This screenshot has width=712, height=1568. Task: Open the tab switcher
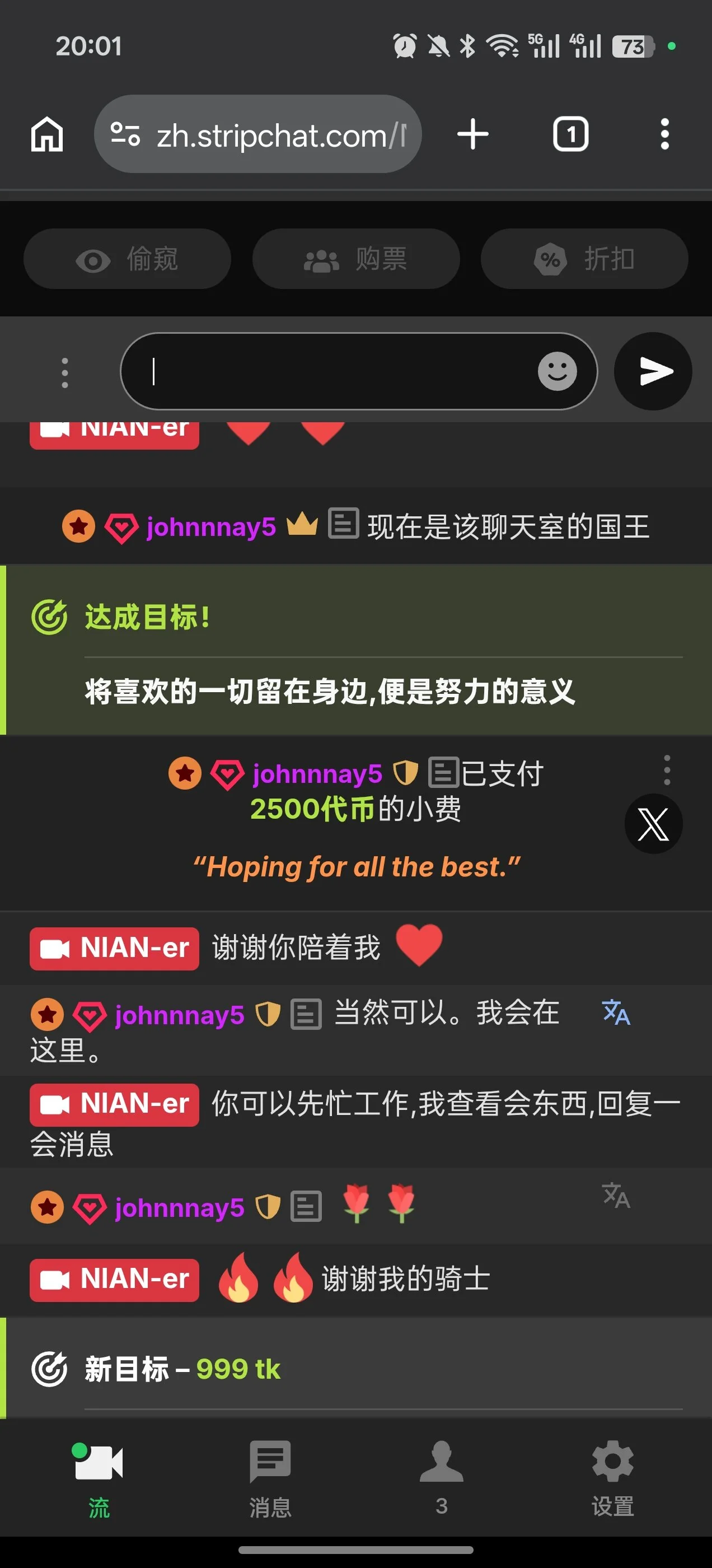coord(570,134)
